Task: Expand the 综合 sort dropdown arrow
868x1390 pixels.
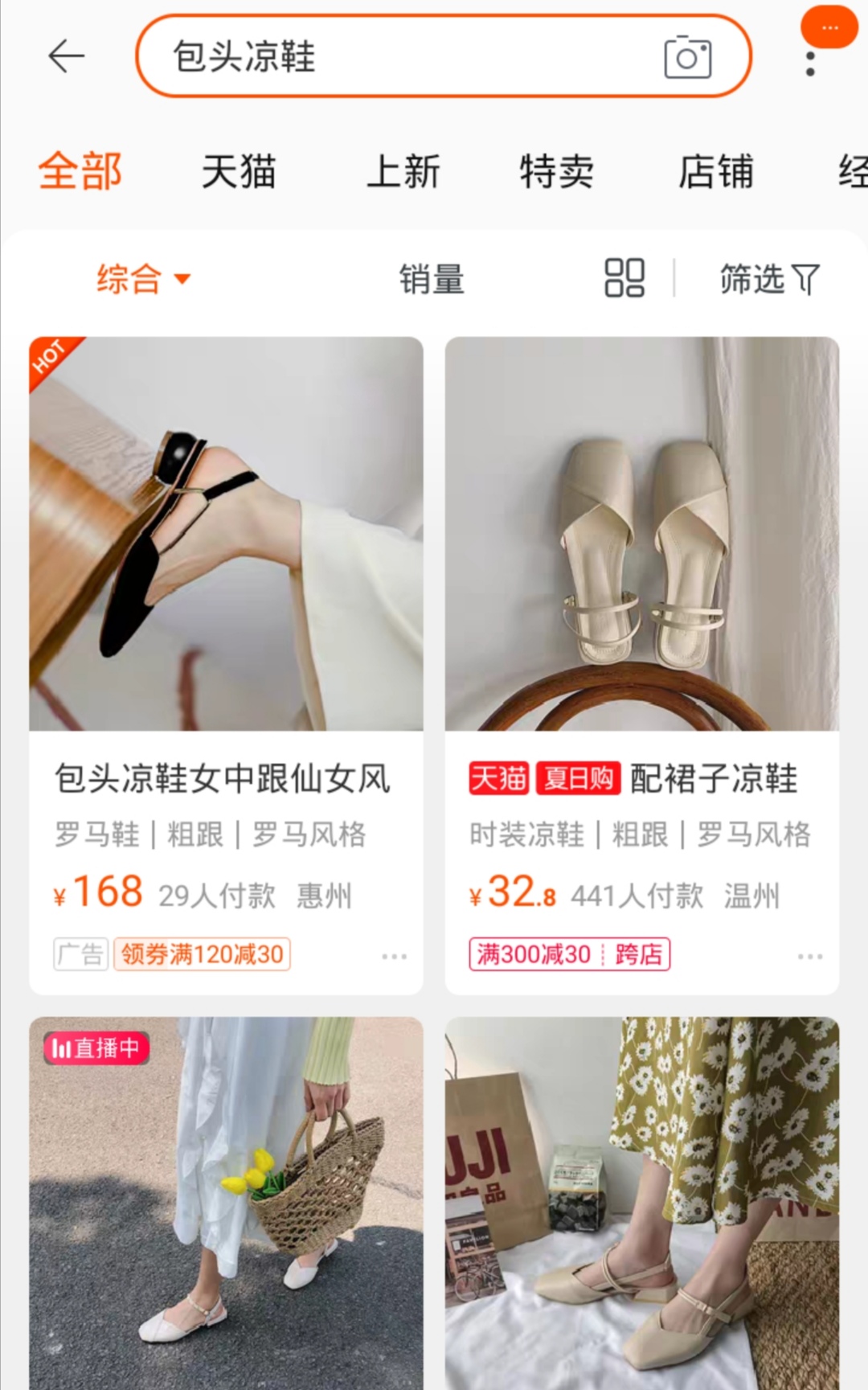Action: point(183,281)
